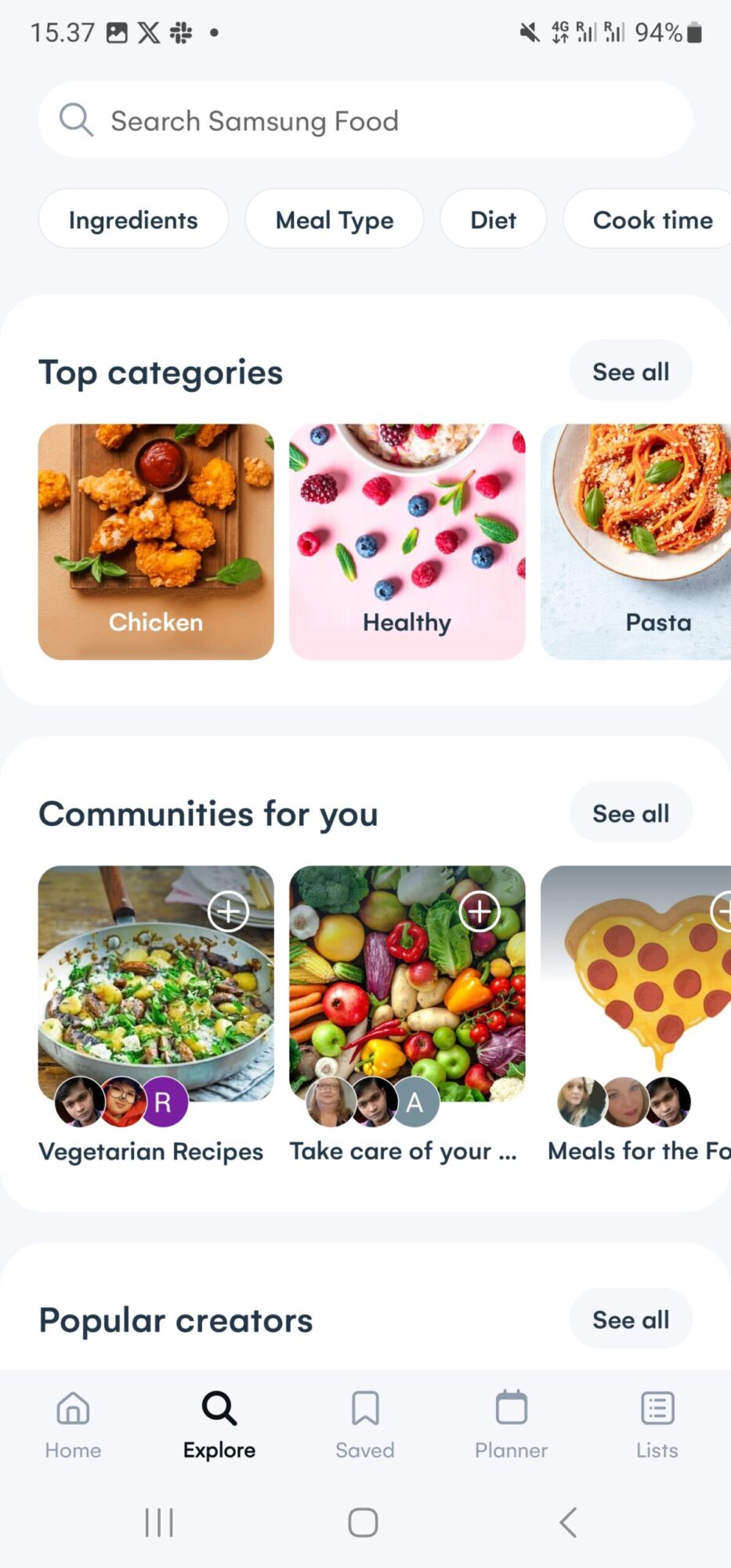Switch to the Home tab
This screenshot has width=731, height=1568.
pyautogui.click(x=73, y=1424)
